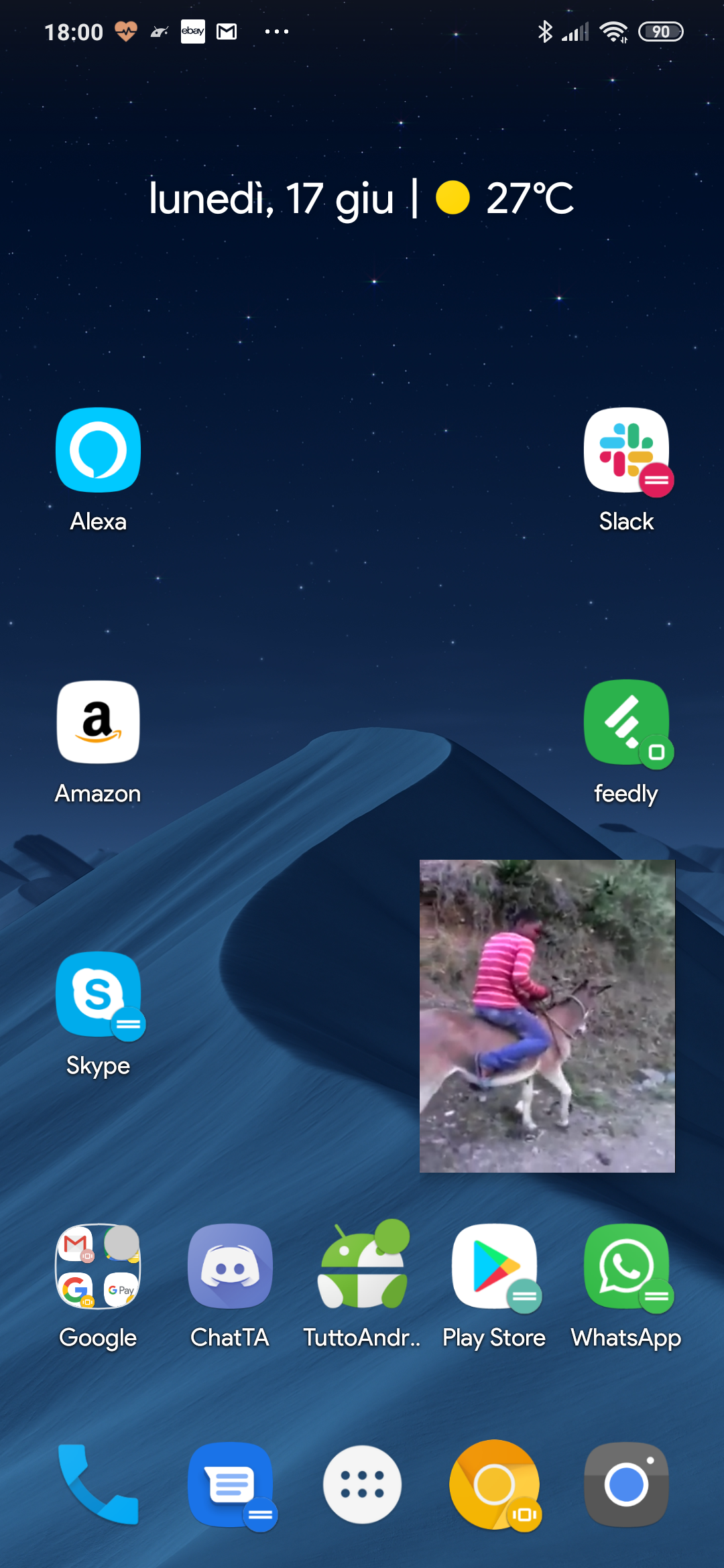Open WhatsApp

(x=626, y=1266)
